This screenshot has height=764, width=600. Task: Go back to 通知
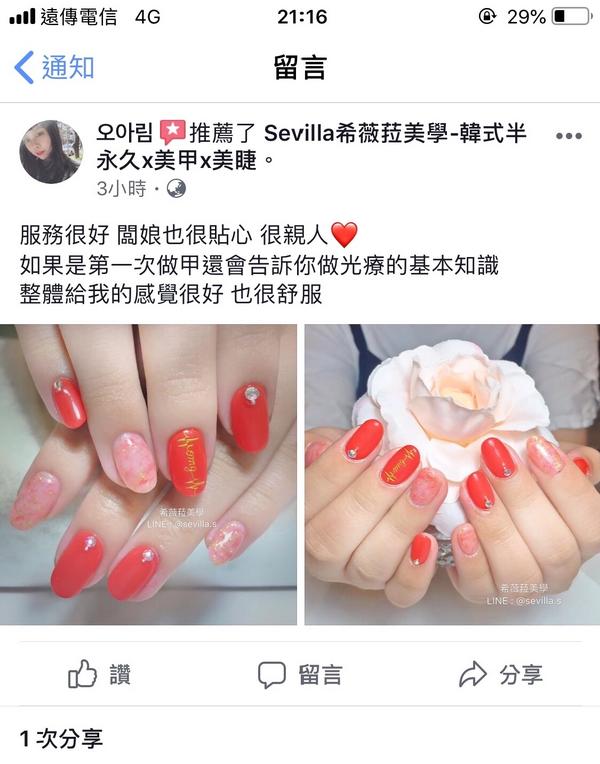coord(55,68)
